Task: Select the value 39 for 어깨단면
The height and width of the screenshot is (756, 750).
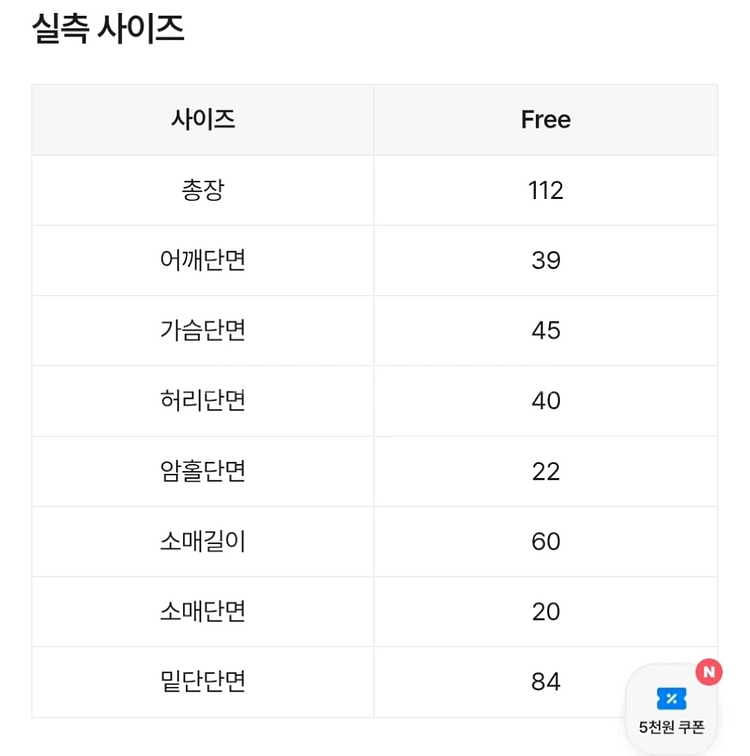Action: point(547,260)
